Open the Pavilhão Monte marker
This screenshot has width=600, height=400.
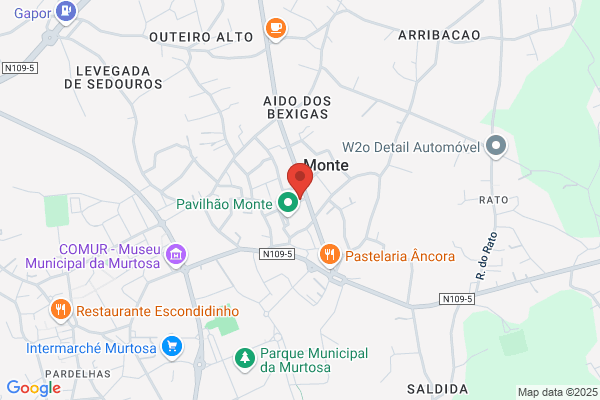click(288, 204)
